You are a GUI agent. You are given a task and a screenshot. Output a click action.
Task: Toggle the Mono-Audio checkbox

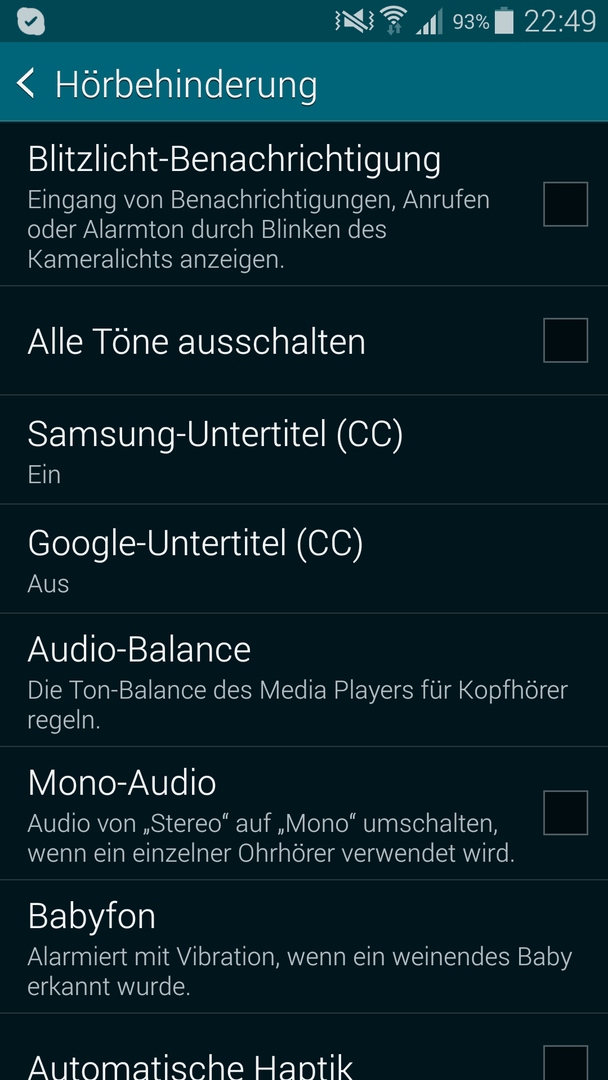[565, 813]
